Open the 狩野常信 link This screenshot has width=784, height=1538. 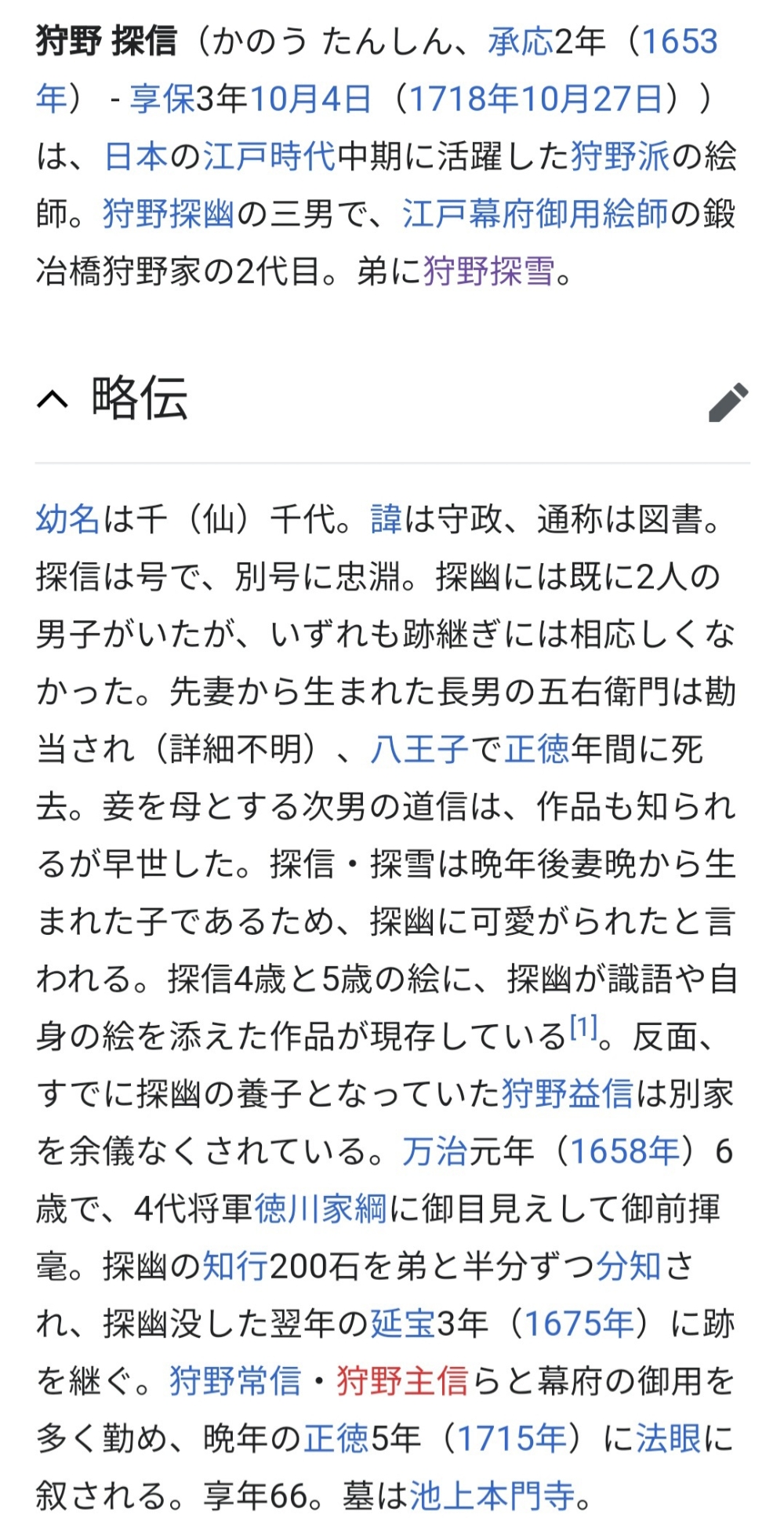pyautogui.click(x=235, y=1381)
